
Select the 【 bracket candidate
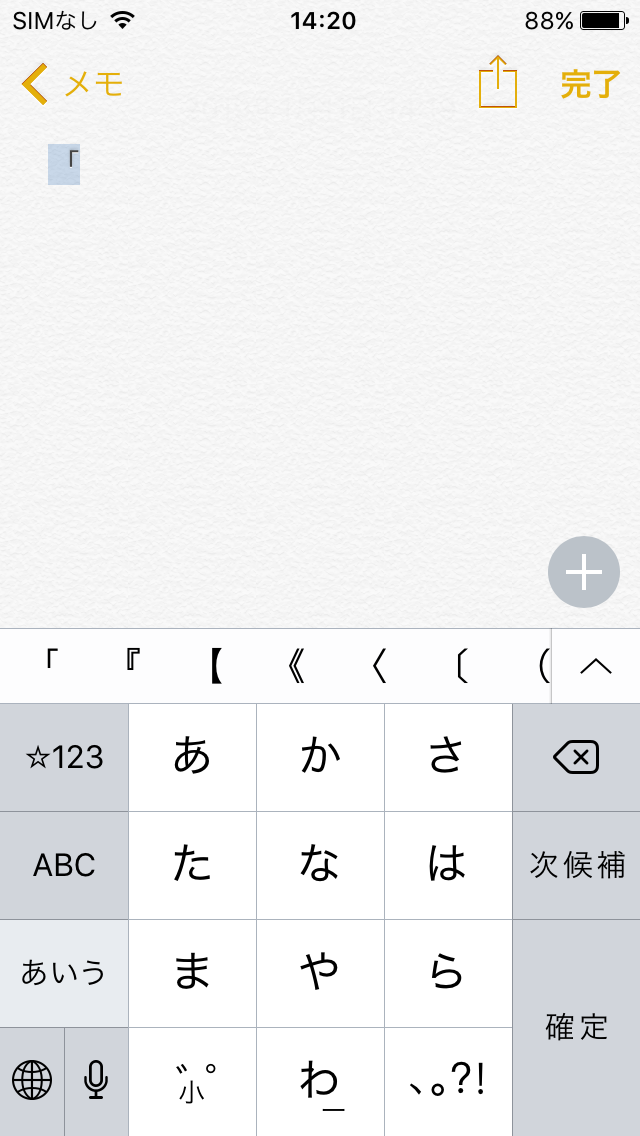[x=215, y=667]
